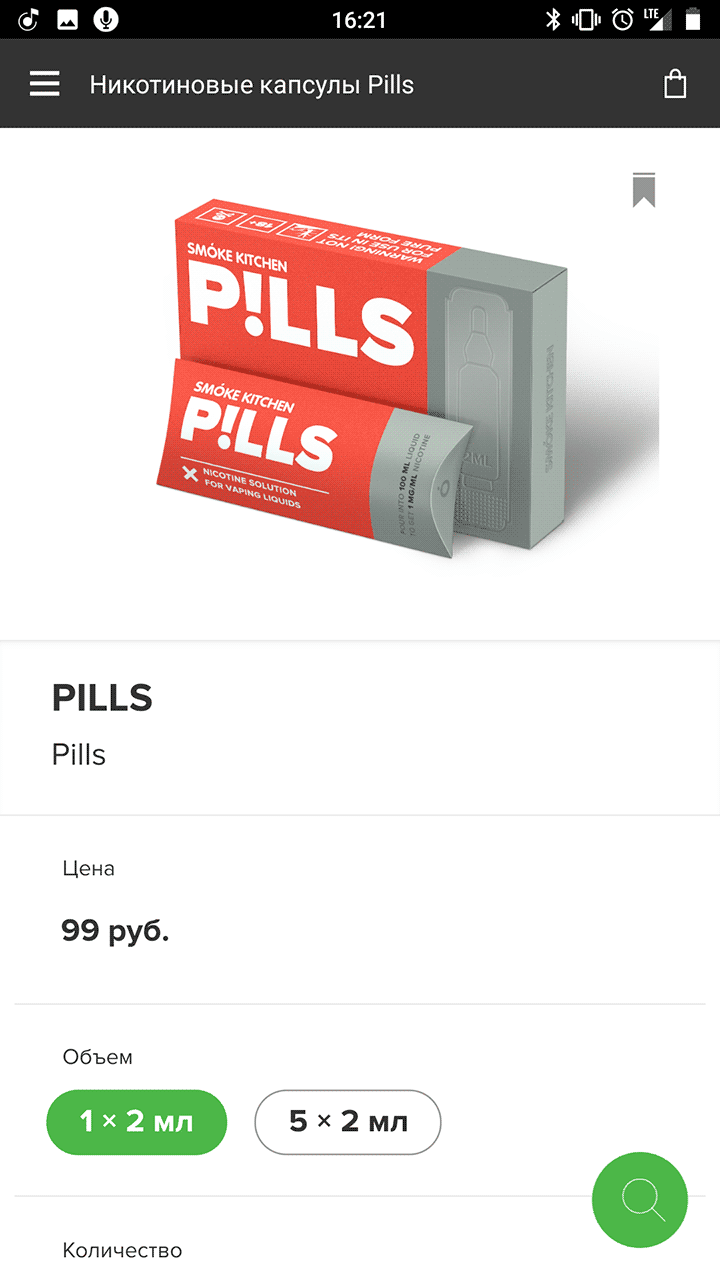Screen dimensions: 720x1280
Task: Choose the 5 × 2 мл volume option
Action: (348, 1122)
